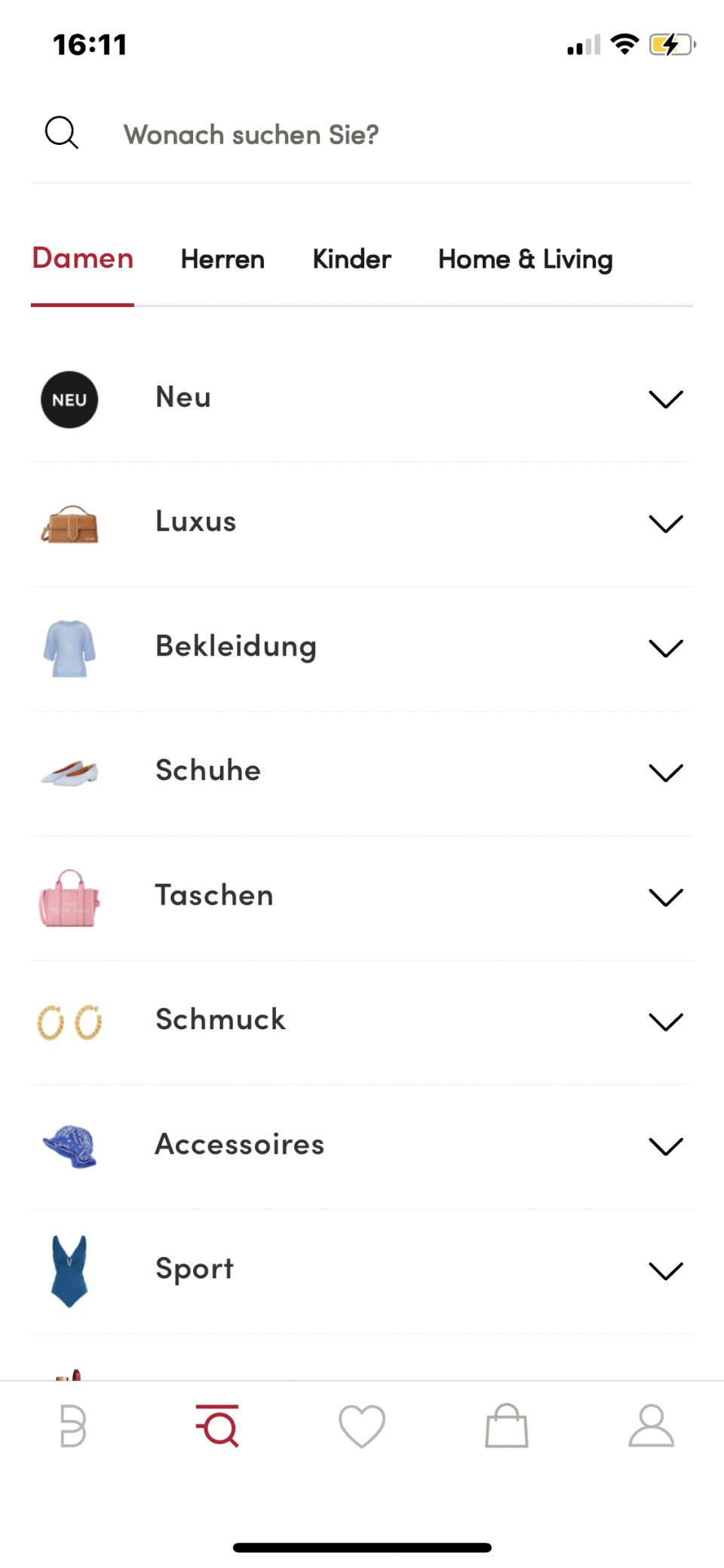Open the wishlist heart tab
The height and width of the screenshot is (1568, 724).
click(x=362, y=1426)
